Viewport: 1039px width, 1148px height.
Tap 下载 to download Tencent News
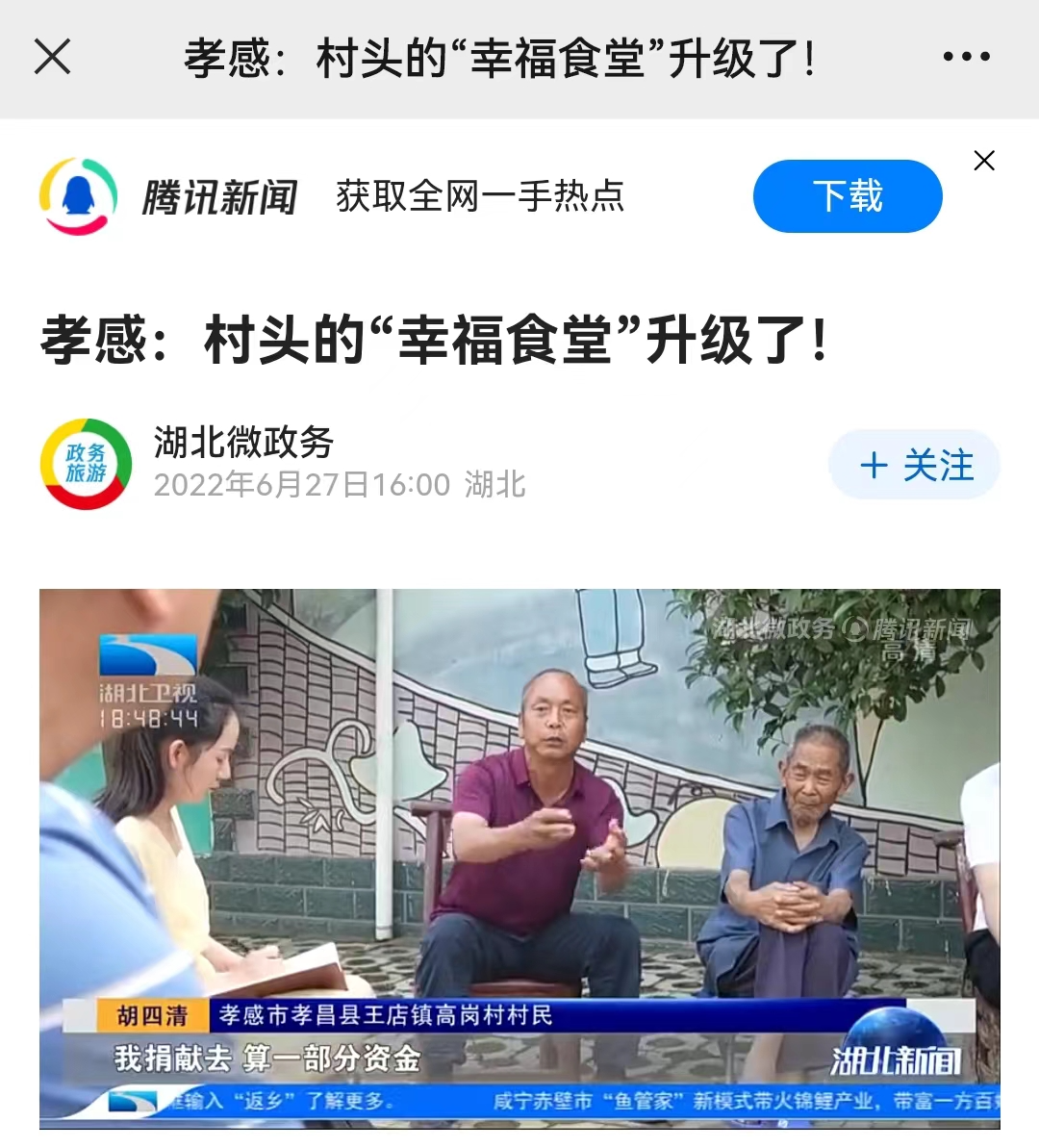[x=847, y=196]
